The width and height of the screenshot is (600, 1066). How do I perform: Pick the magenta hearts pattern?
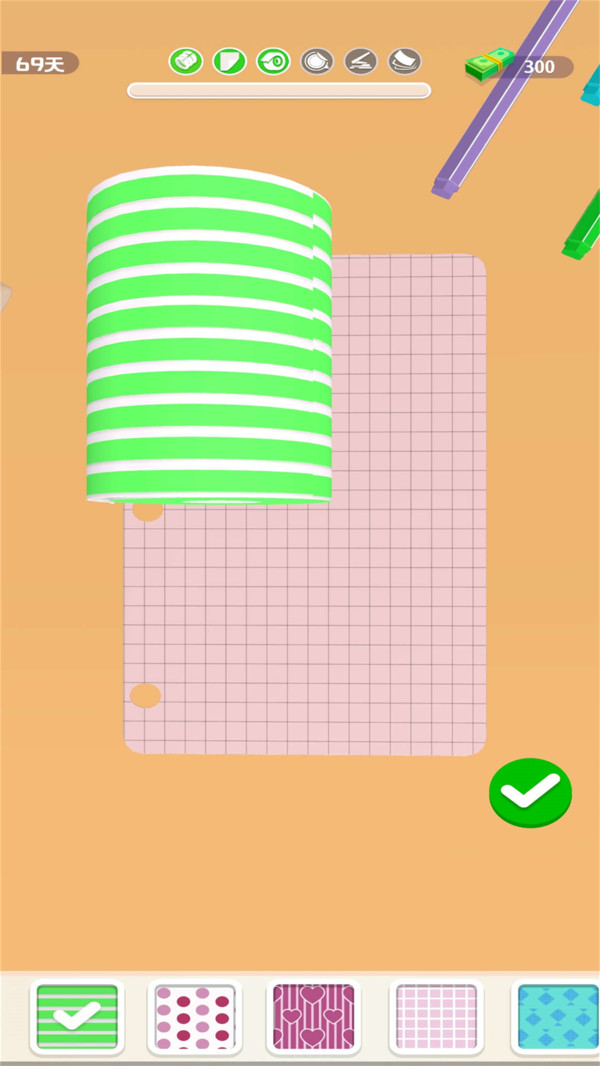click(313, 1017)
